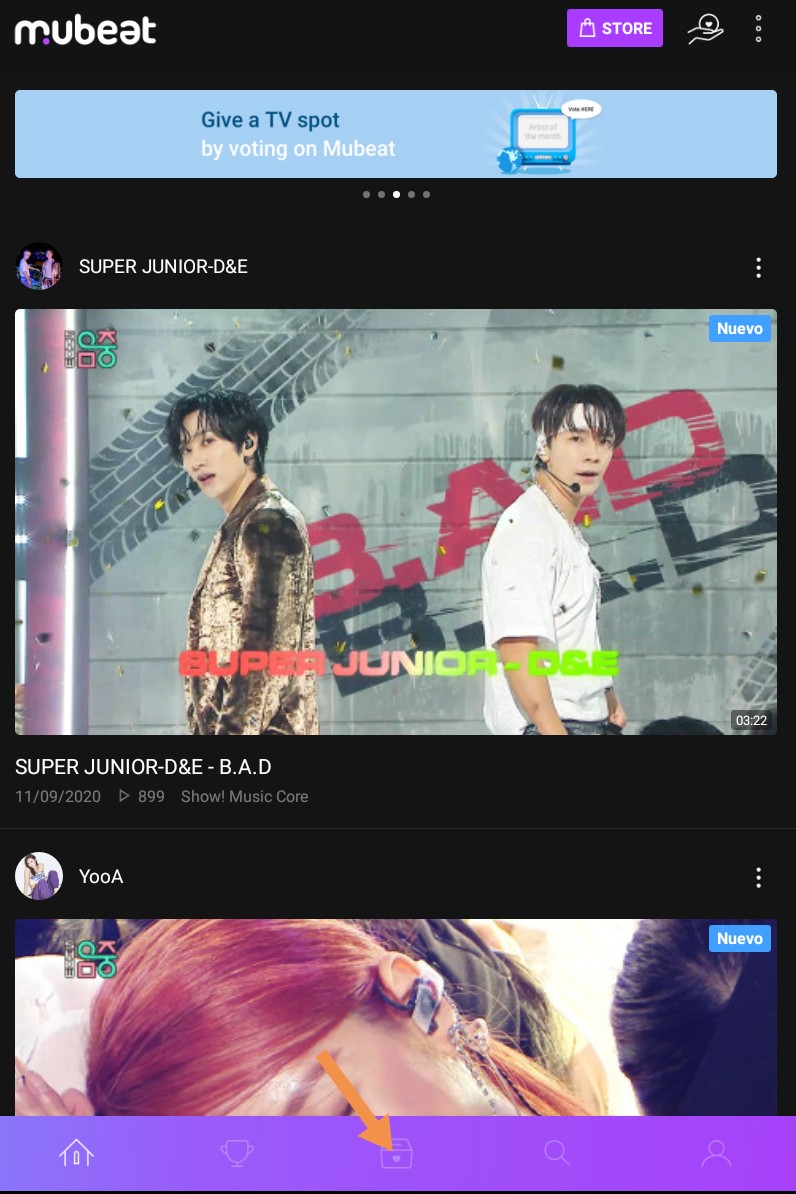Open the top bar overflow menu
Image resolution: width=796 pixels, height=1194 pixels.
tap(759, 29)
